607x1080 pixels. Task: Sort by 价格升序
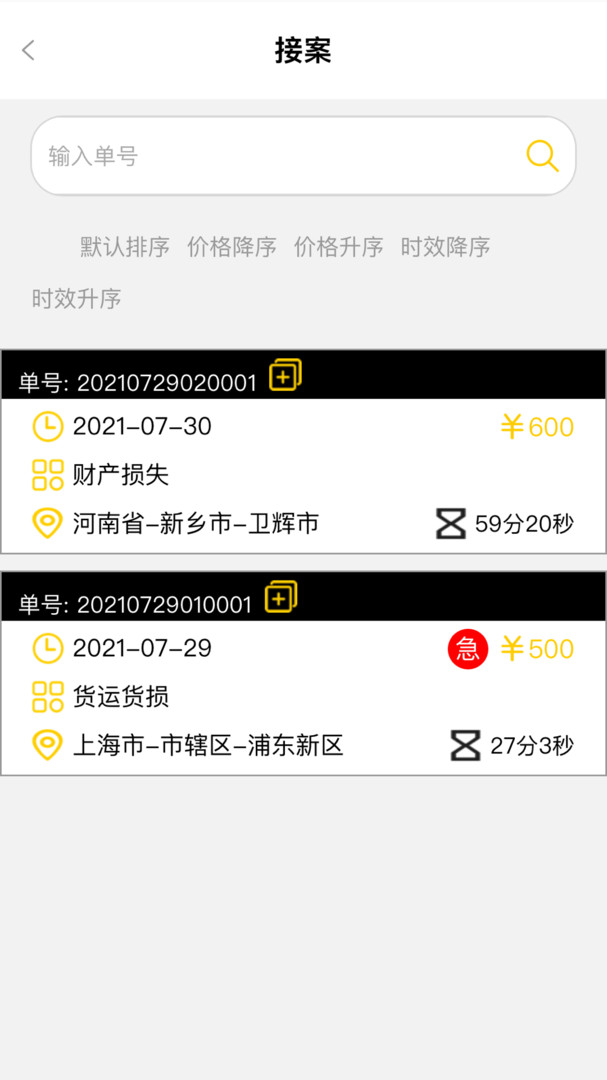[x=339, y=247]
